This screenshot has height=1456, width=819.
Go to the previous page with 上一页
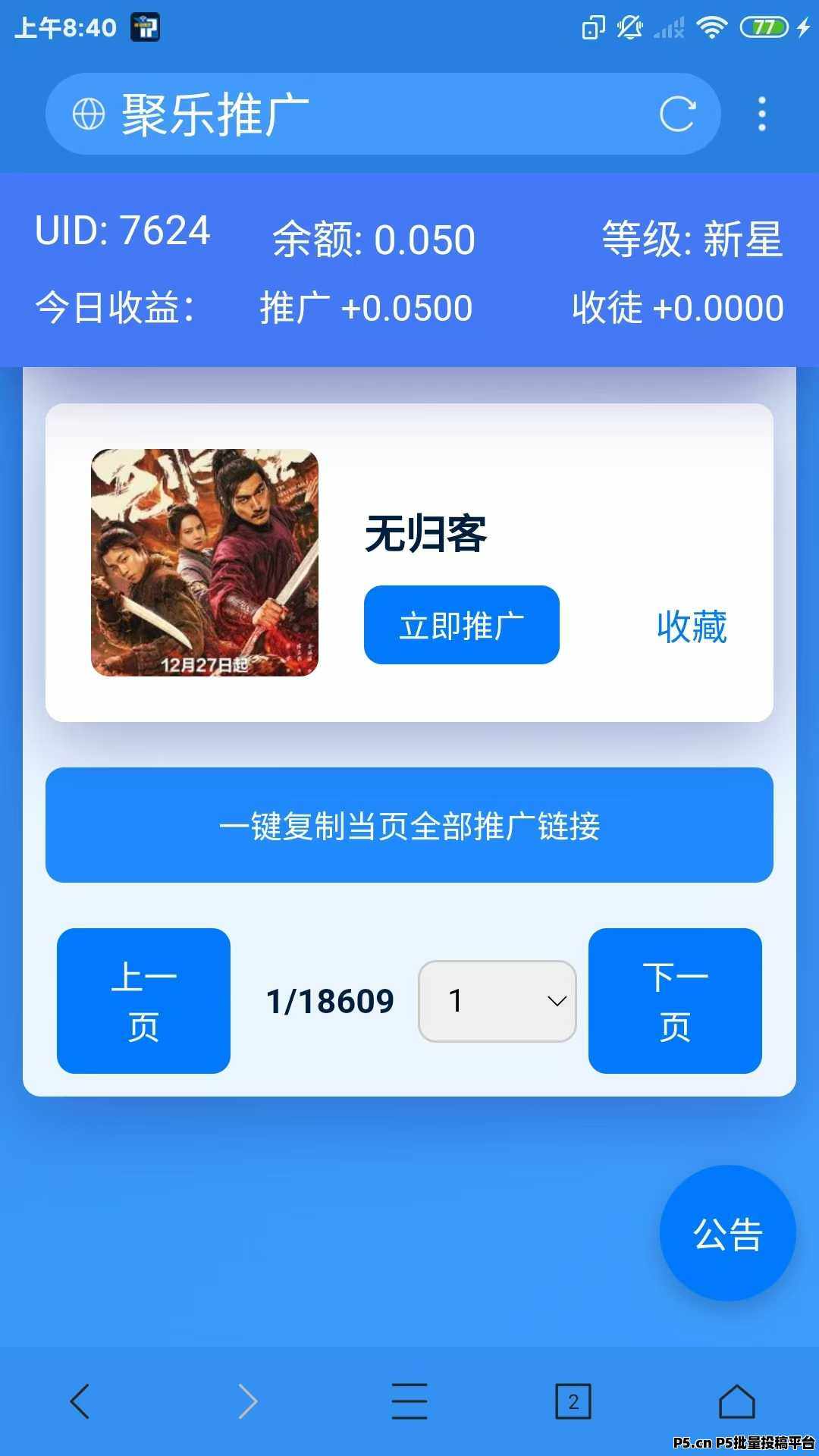pyautogui.click(x=143, y=1000)
